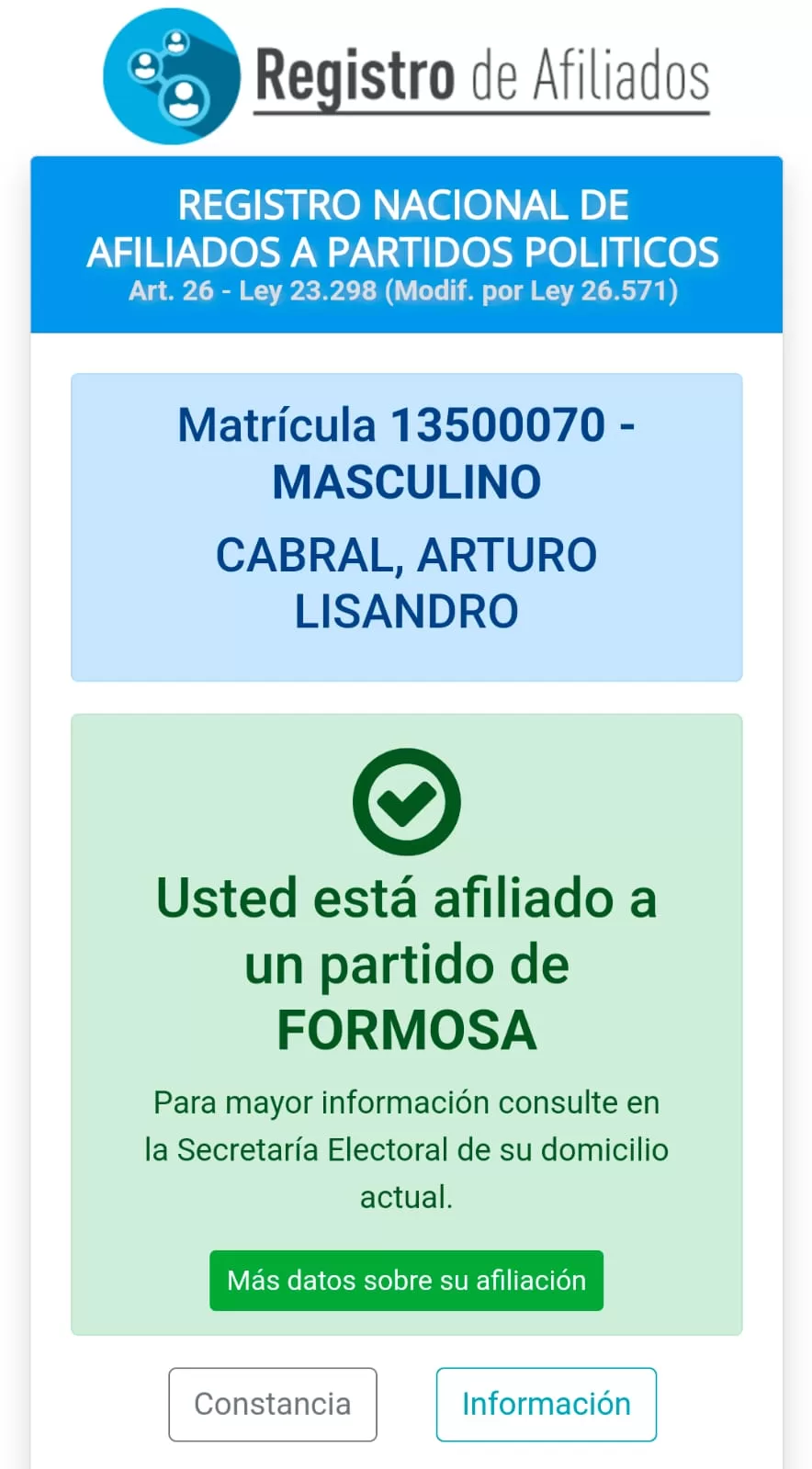Open the Constancia button

tap(273, 1404)
